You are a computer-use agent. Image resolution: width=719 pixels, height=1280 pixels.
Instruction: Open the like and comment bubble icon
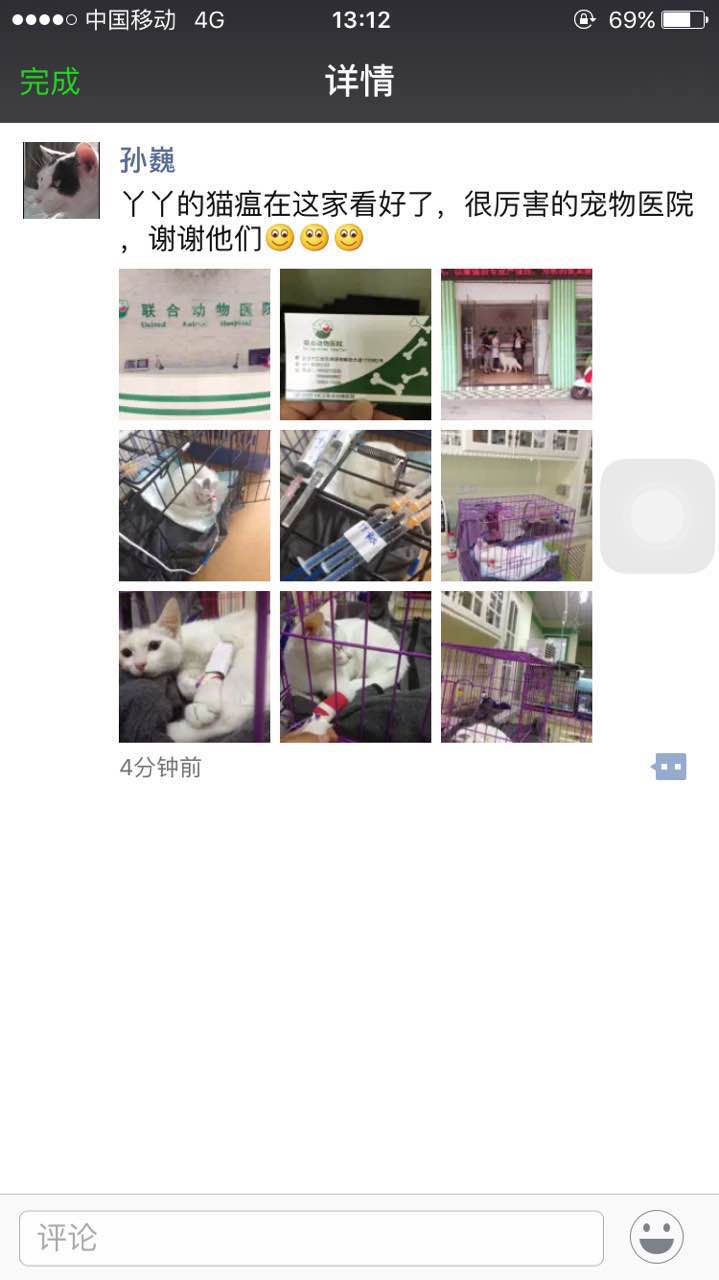point(670,767)
